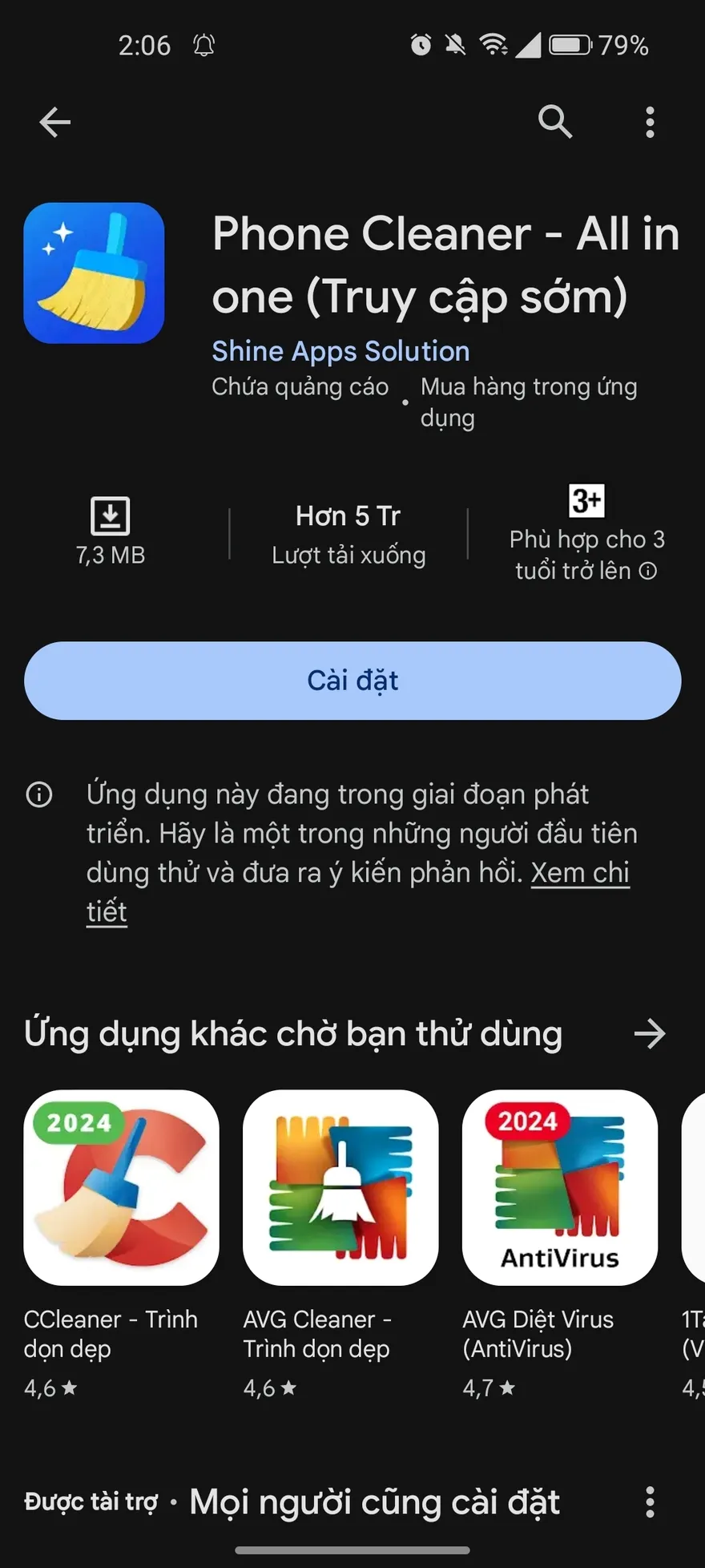Tap the Phone Cleaner app icon
705x1568 pixels.
[x=94, y=273]
